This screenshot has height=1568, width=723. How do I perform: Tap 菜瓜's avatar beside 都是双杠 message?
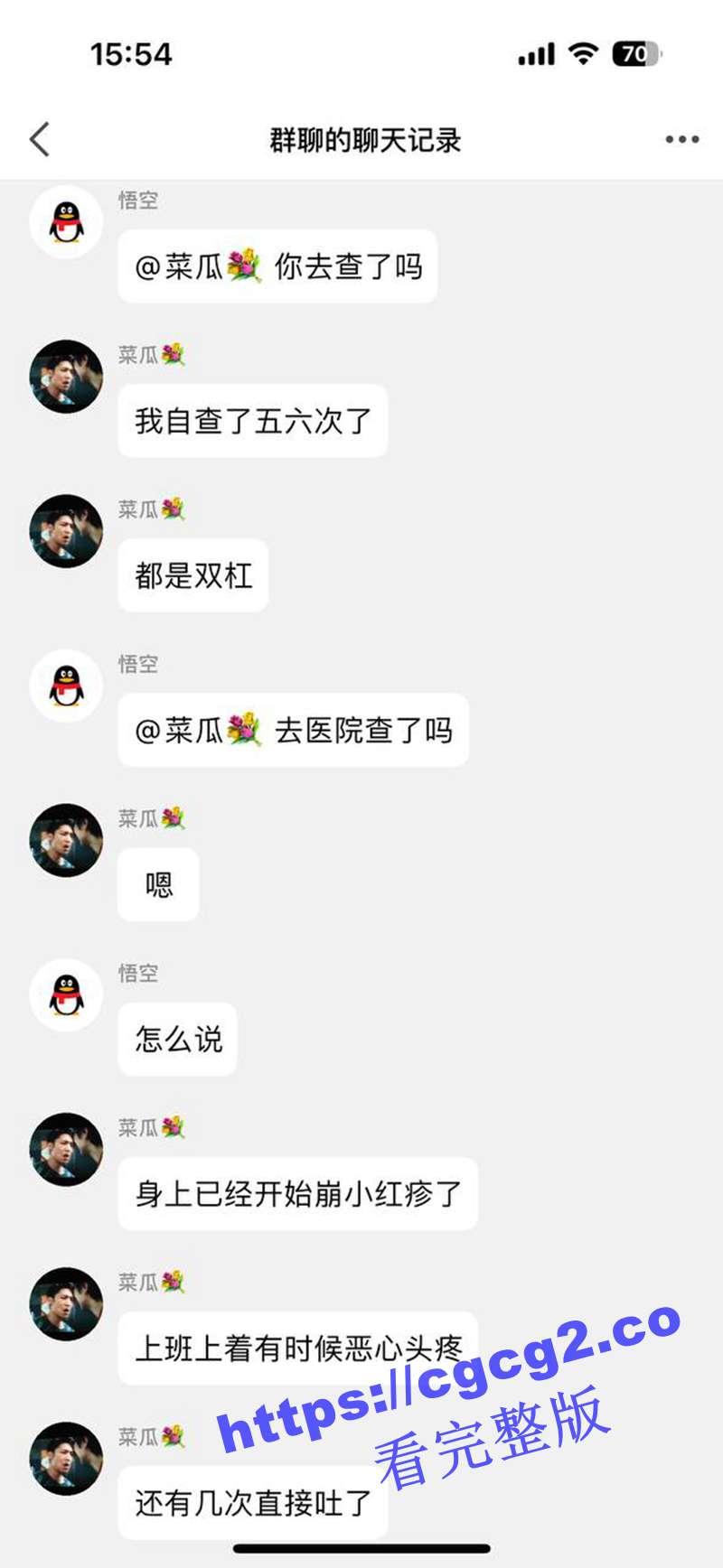pos(64,531)
